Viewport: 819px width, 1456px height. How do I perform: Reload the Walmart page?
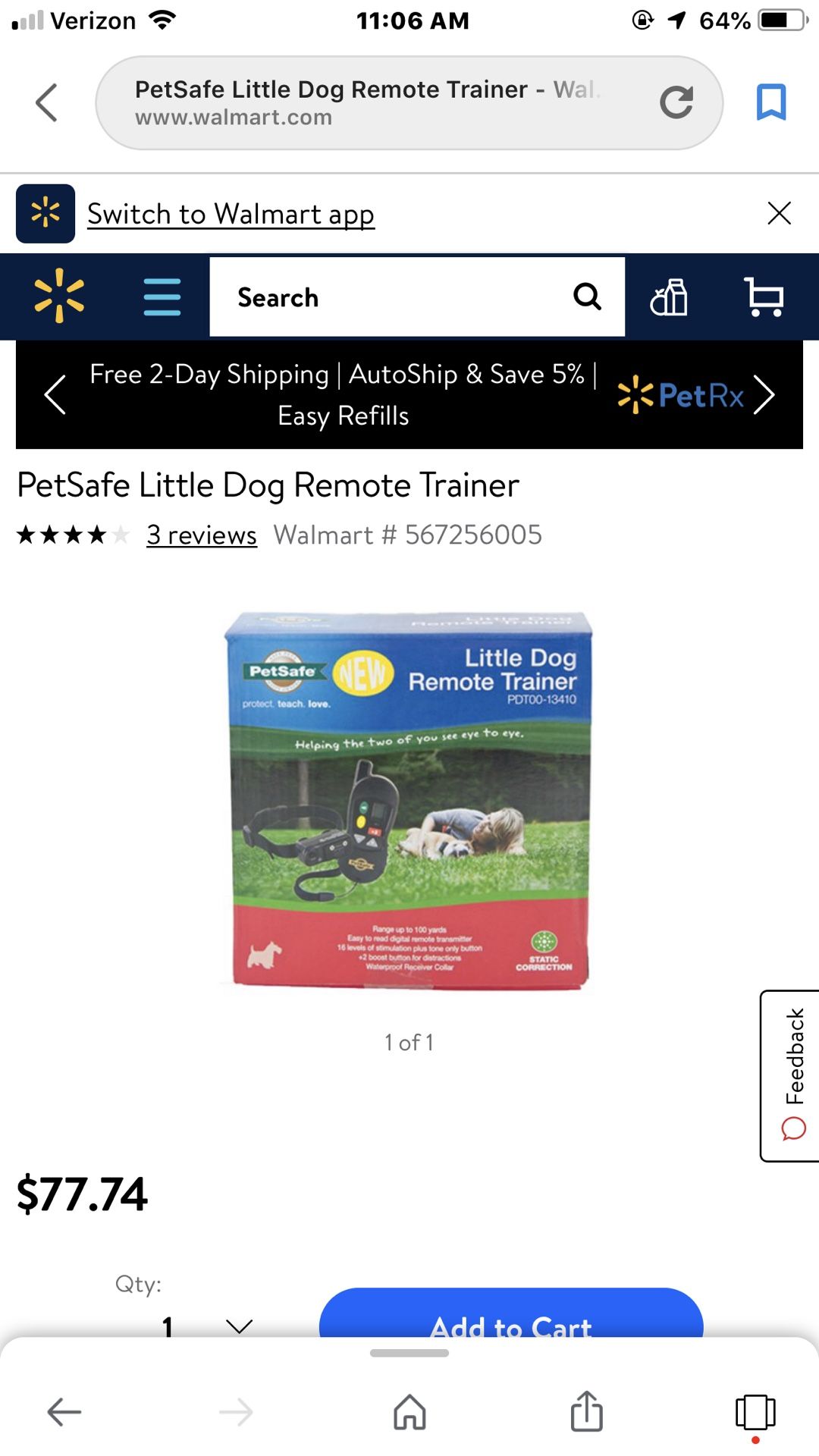(676, 102)
